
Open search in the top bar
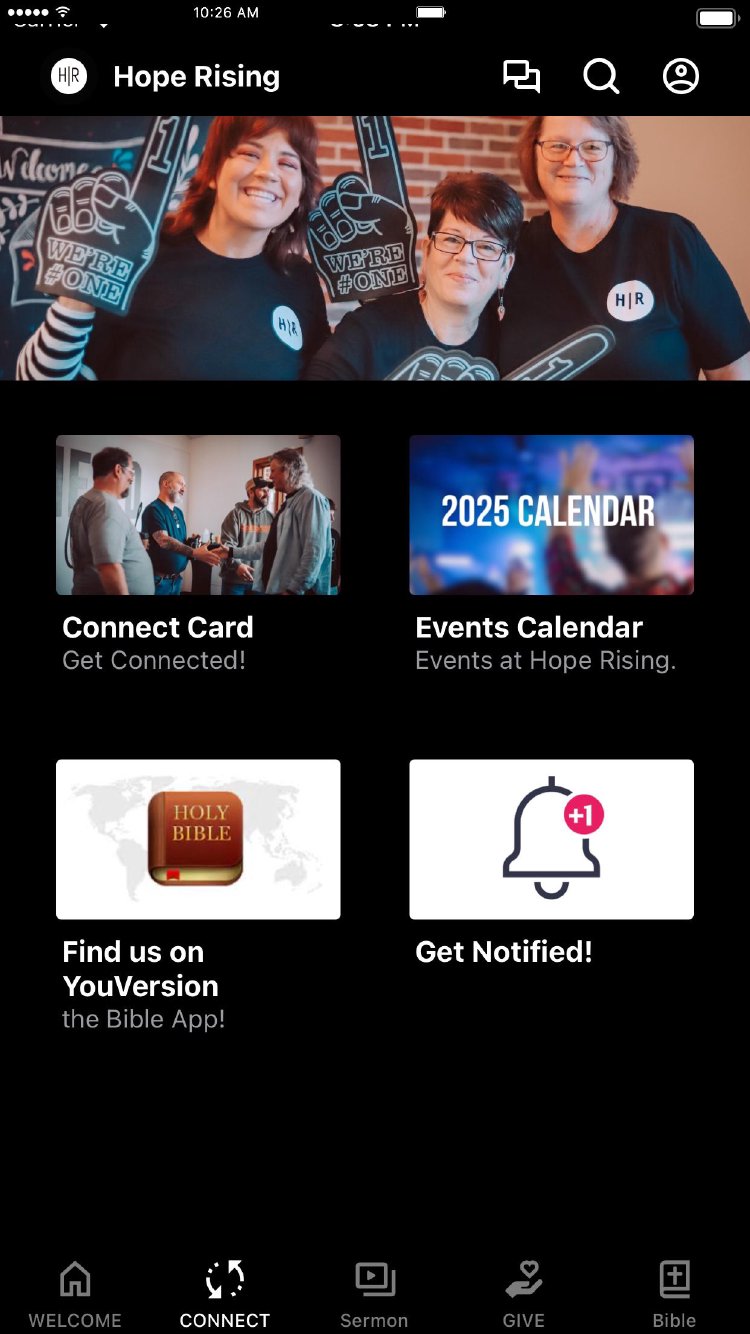point(601,77)
